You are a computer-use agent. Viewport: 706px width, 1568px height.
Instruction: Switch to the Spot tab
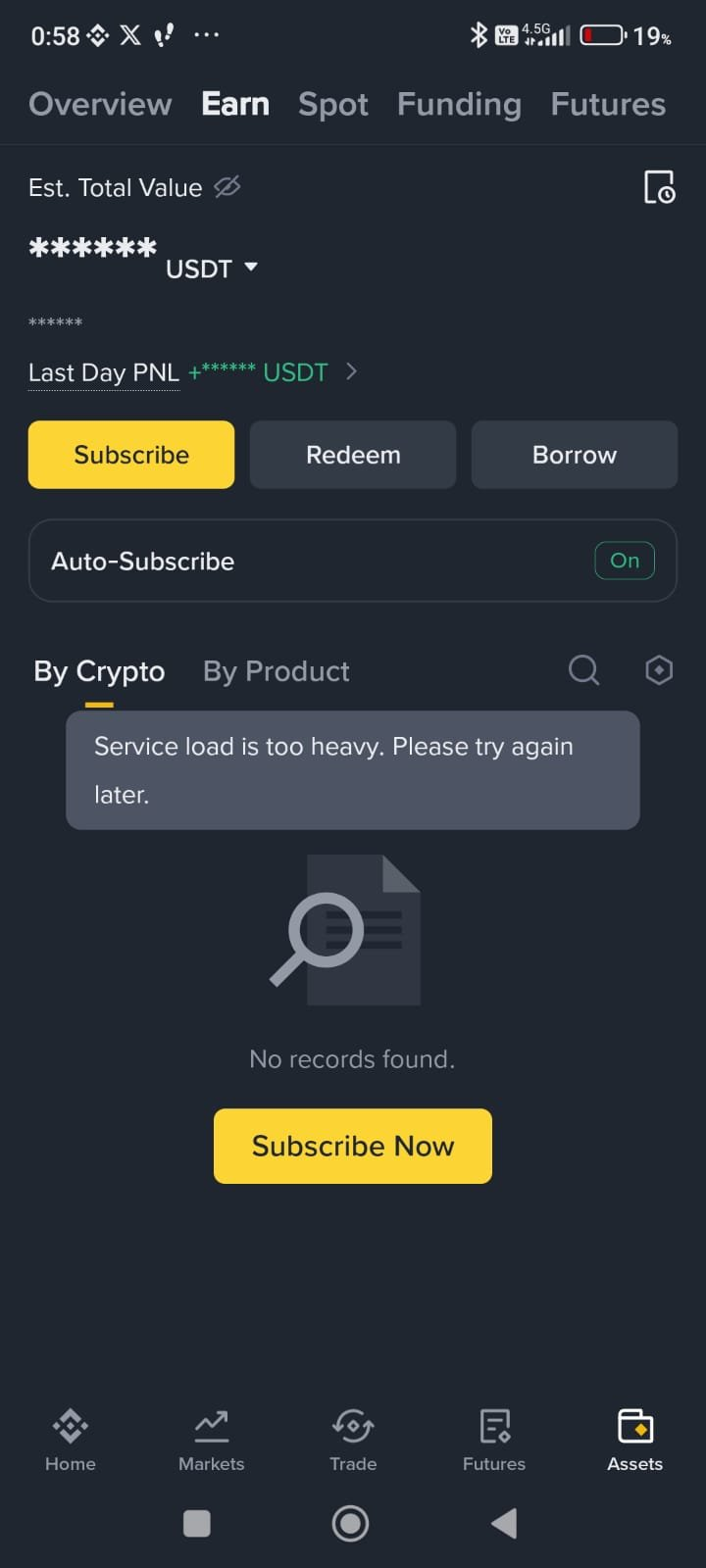333,104
